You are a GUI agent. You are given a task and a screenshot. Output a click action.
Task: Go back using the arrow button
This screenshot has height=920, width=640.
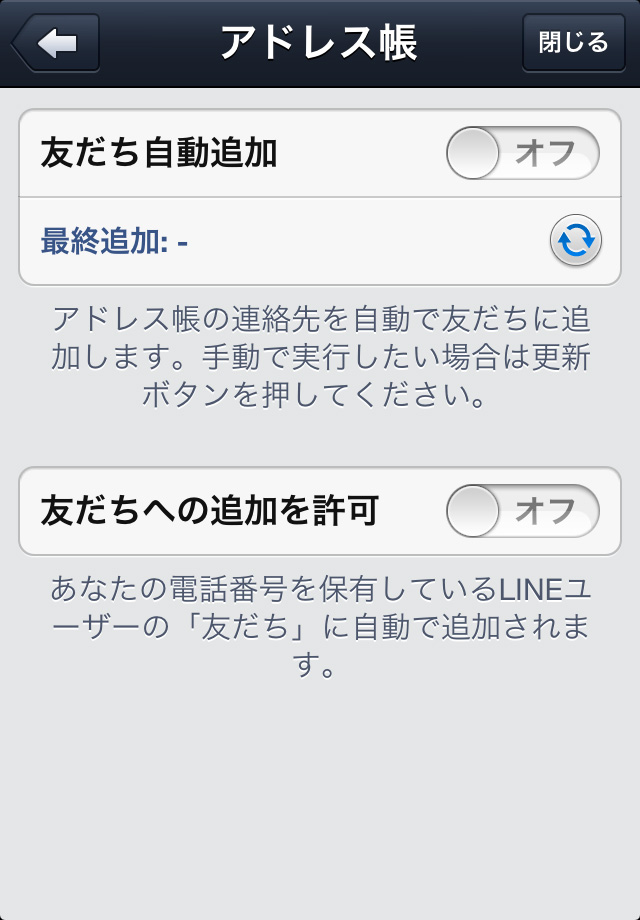tap(56, 43)
